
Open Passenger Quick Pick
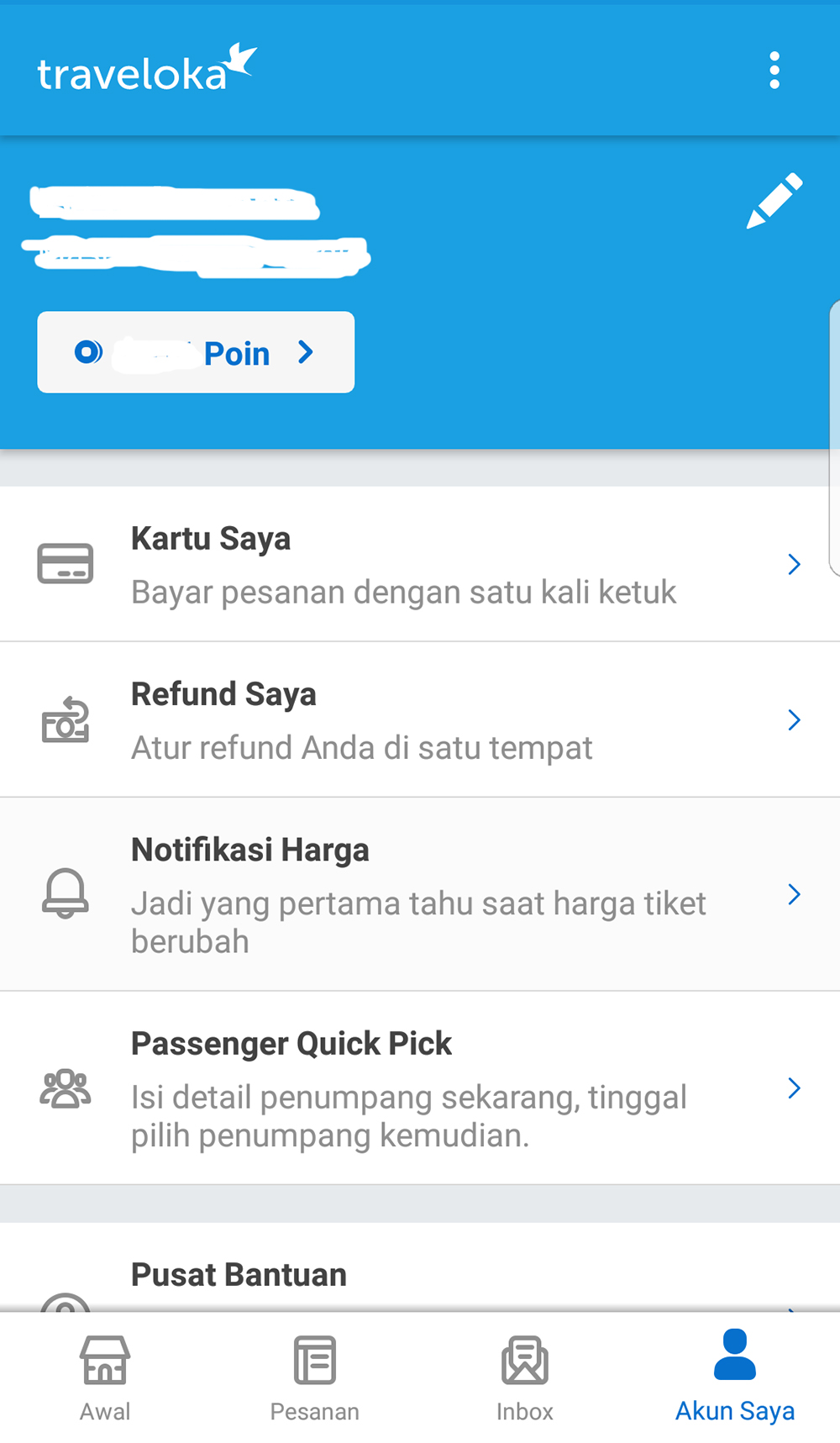click(420, 1088)
